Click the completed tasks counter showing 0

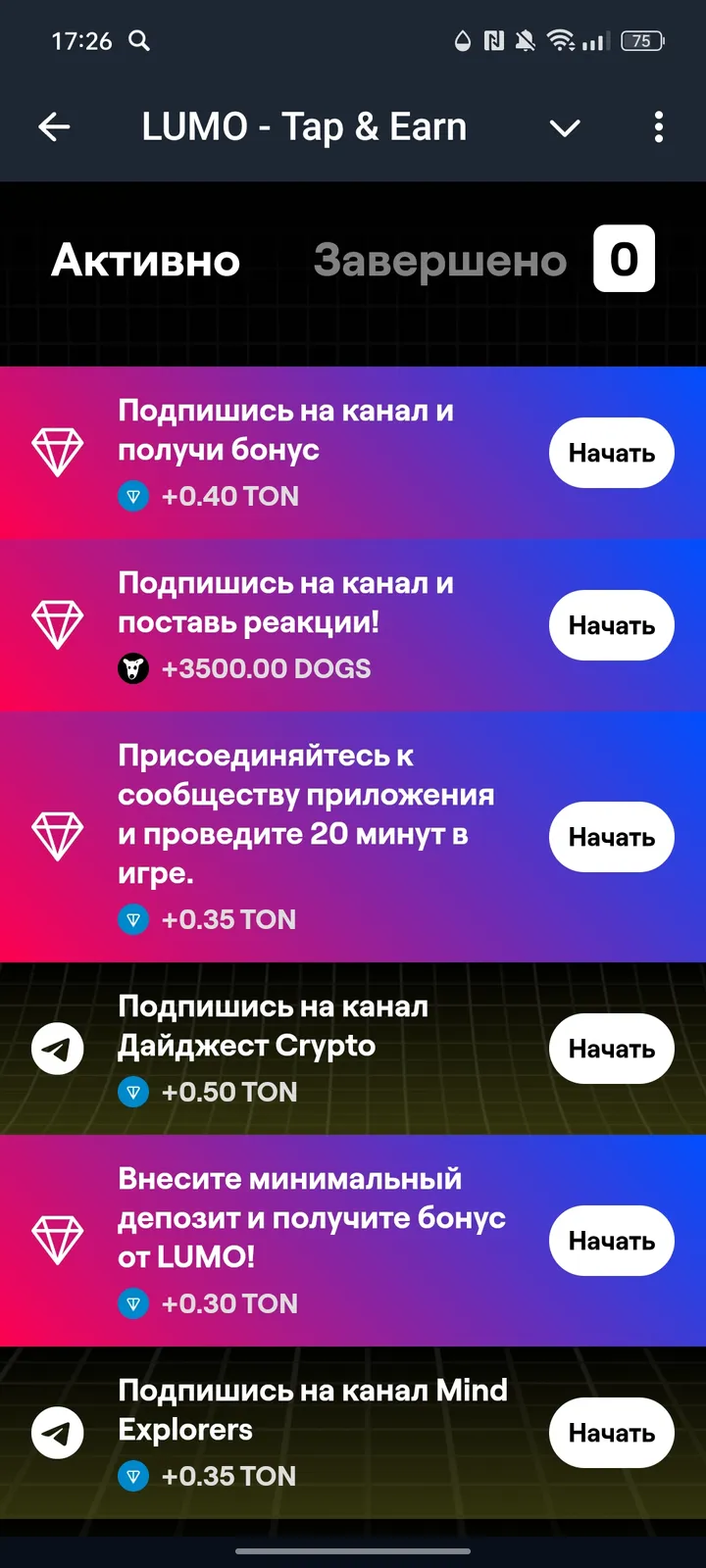(625, 260)
